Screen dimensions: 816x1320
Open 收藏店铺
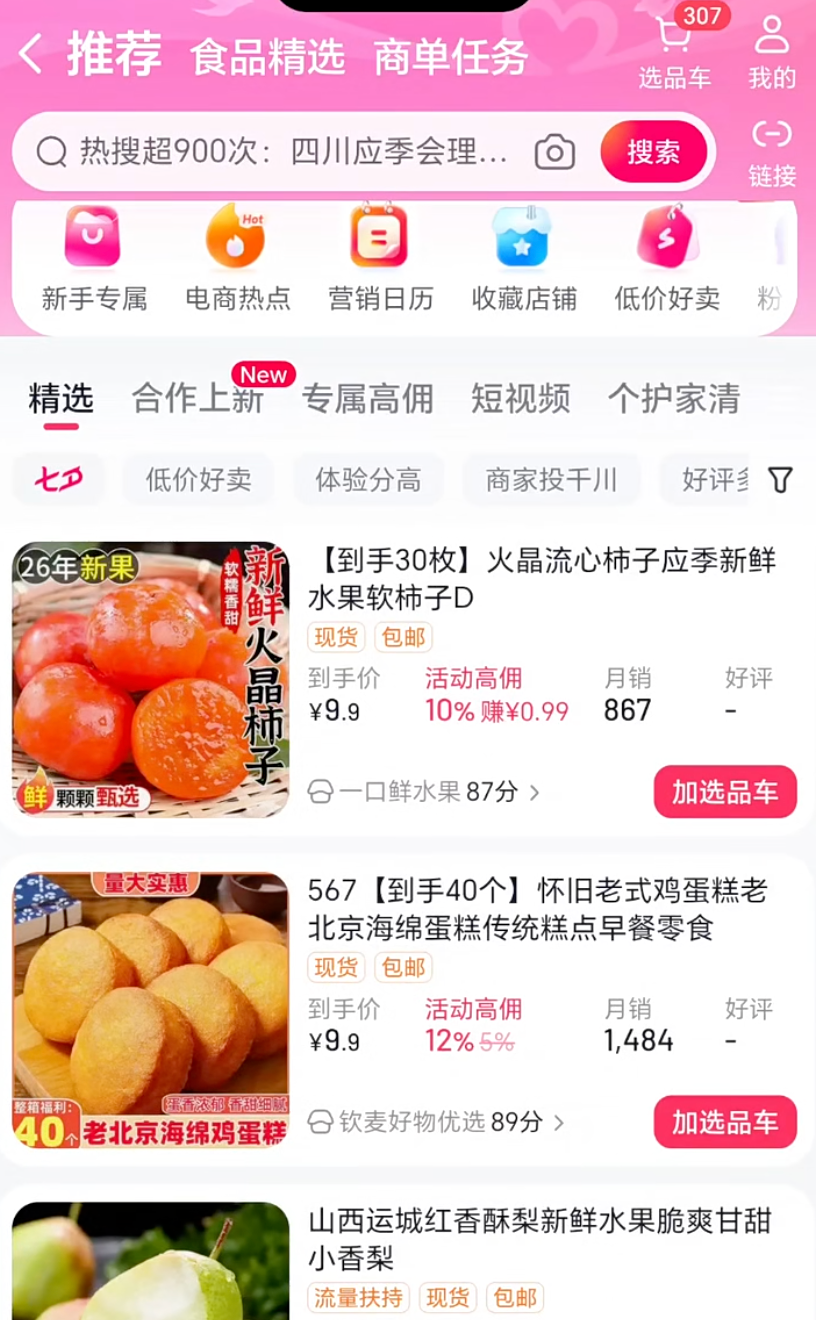524,259
